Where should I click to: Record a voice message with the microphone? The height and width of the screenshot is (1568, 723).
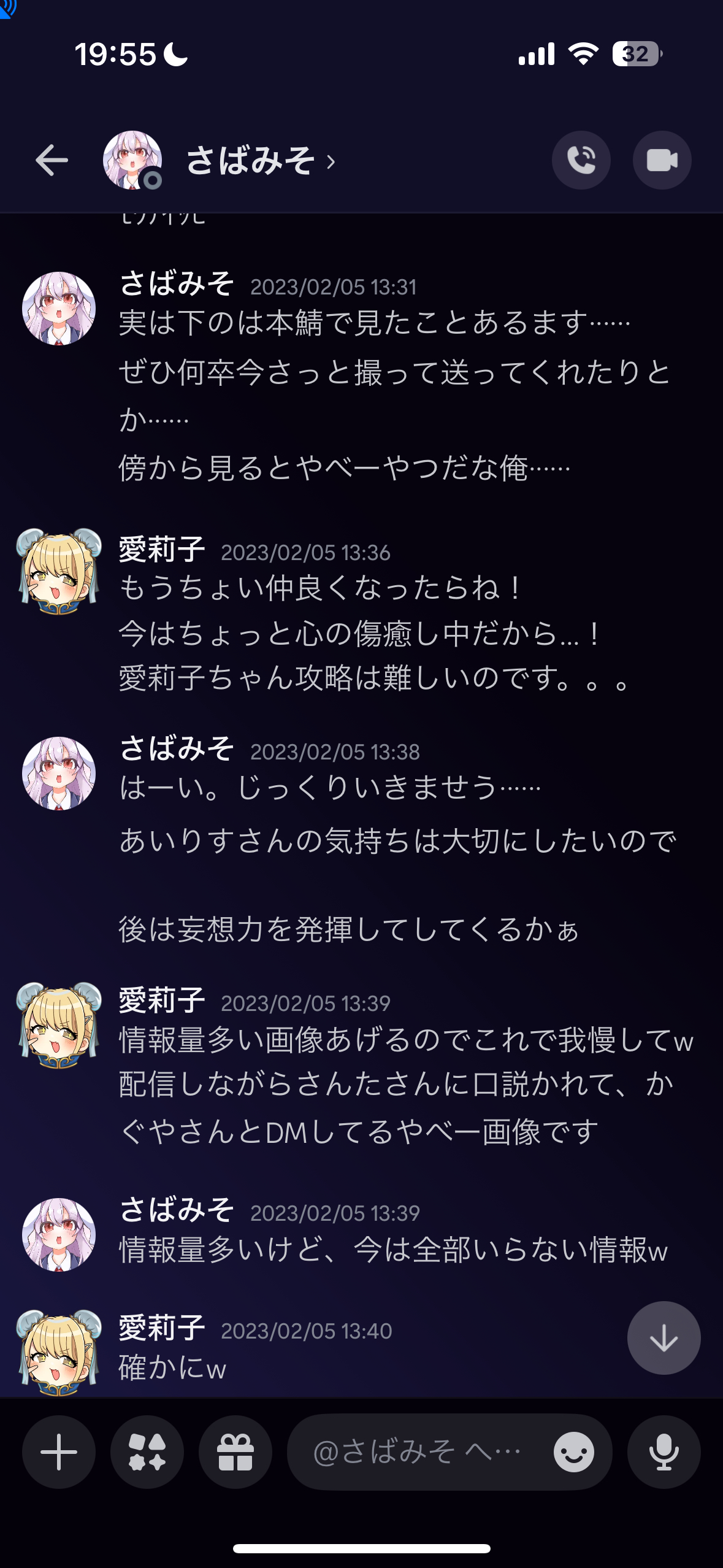click(x=664, y=1452)
